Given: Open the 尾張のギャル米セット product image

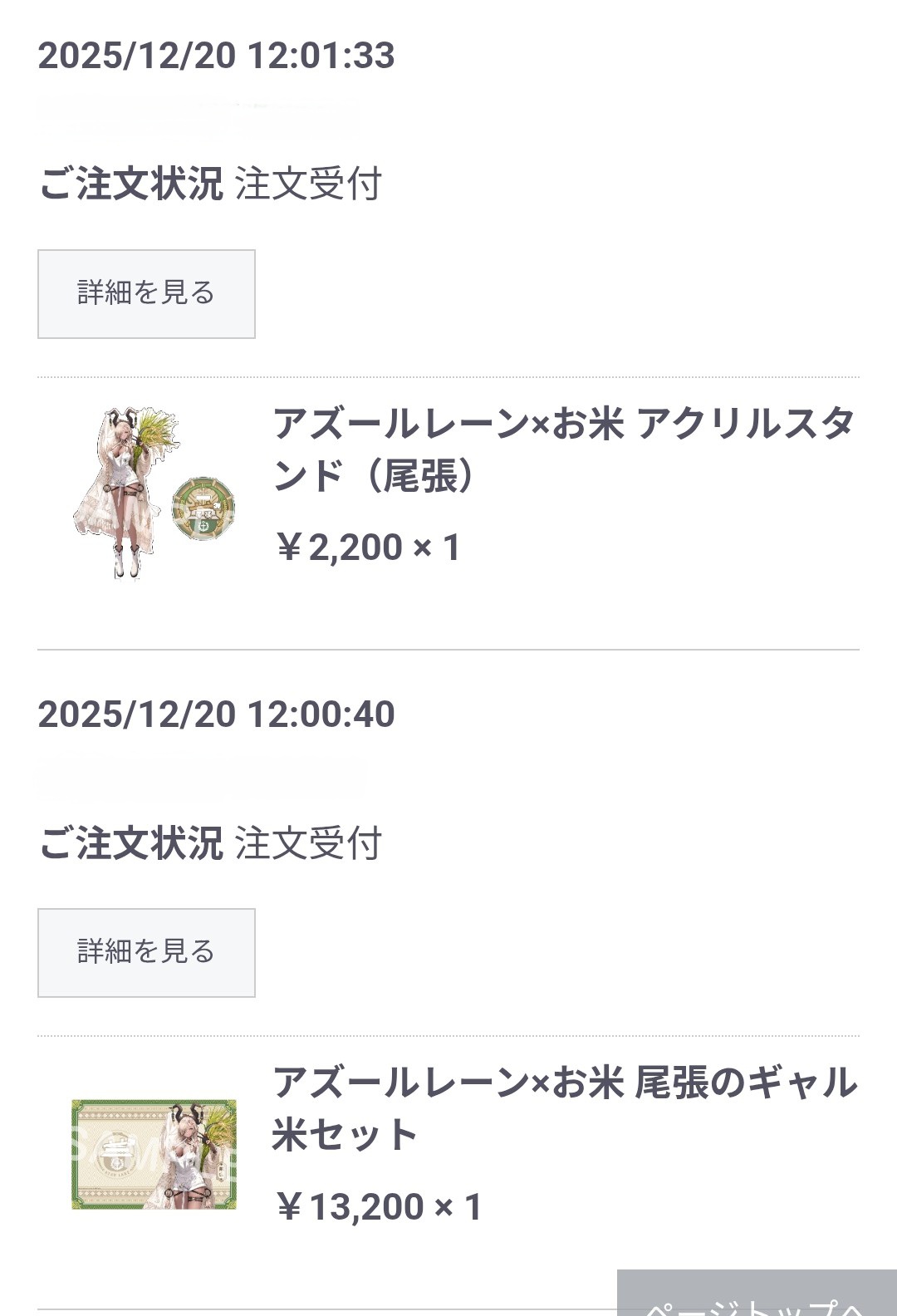Looking at the screenshot, I should pos(154,1153).
